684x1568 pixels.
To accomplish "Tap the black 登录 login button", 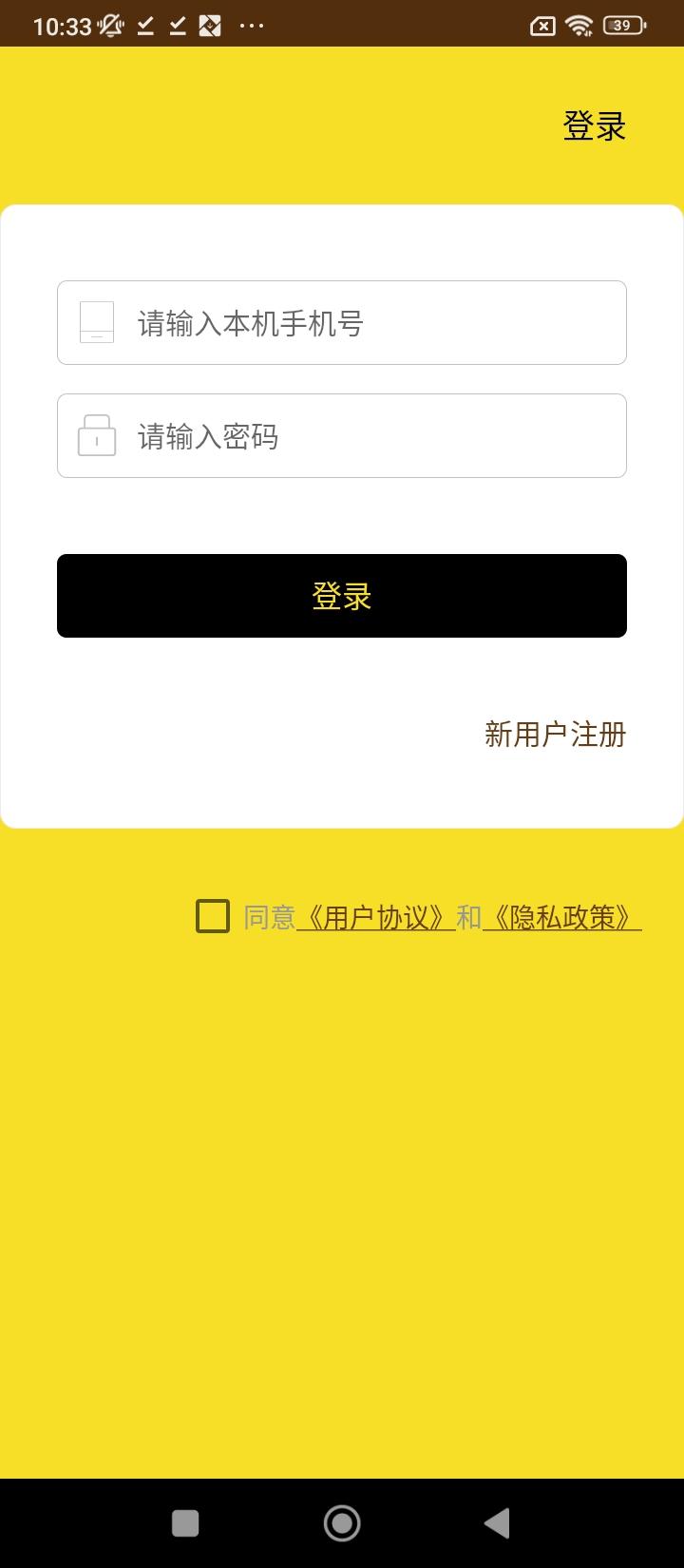I will (x=342, y=596).
